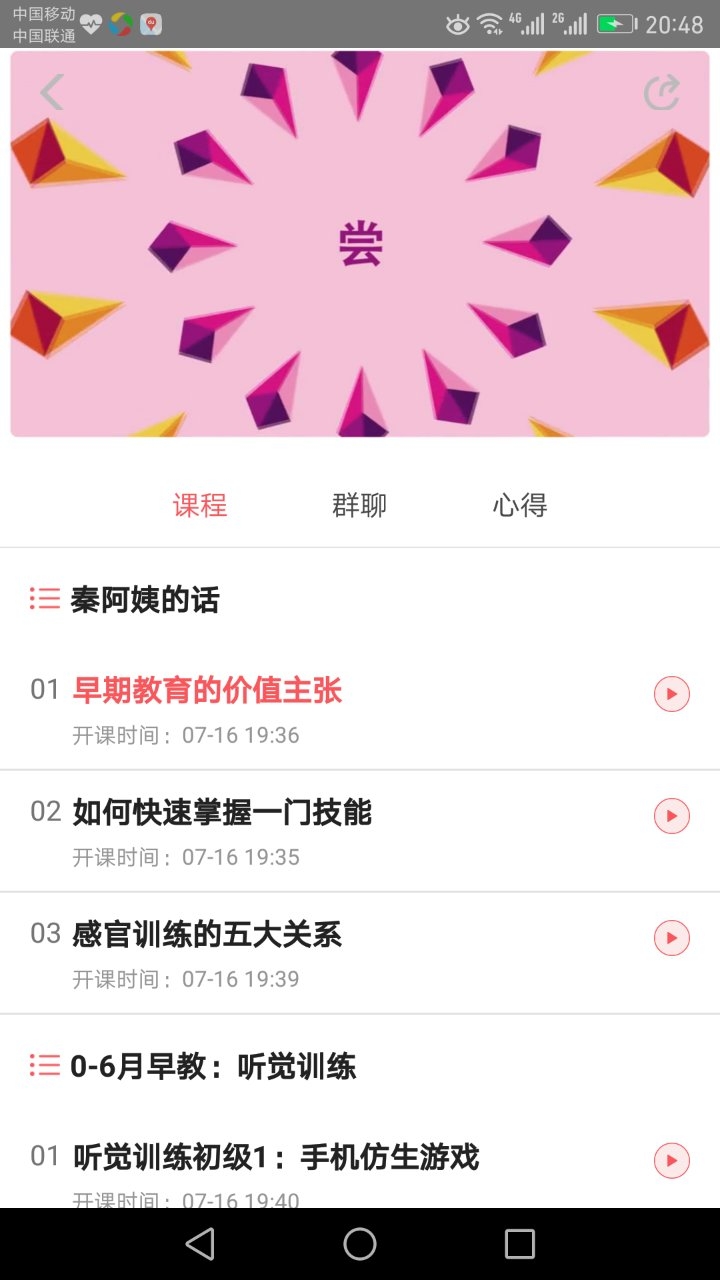Open the 课程 tab
This screenshot has height=1280, width=720.
[199, 505]
